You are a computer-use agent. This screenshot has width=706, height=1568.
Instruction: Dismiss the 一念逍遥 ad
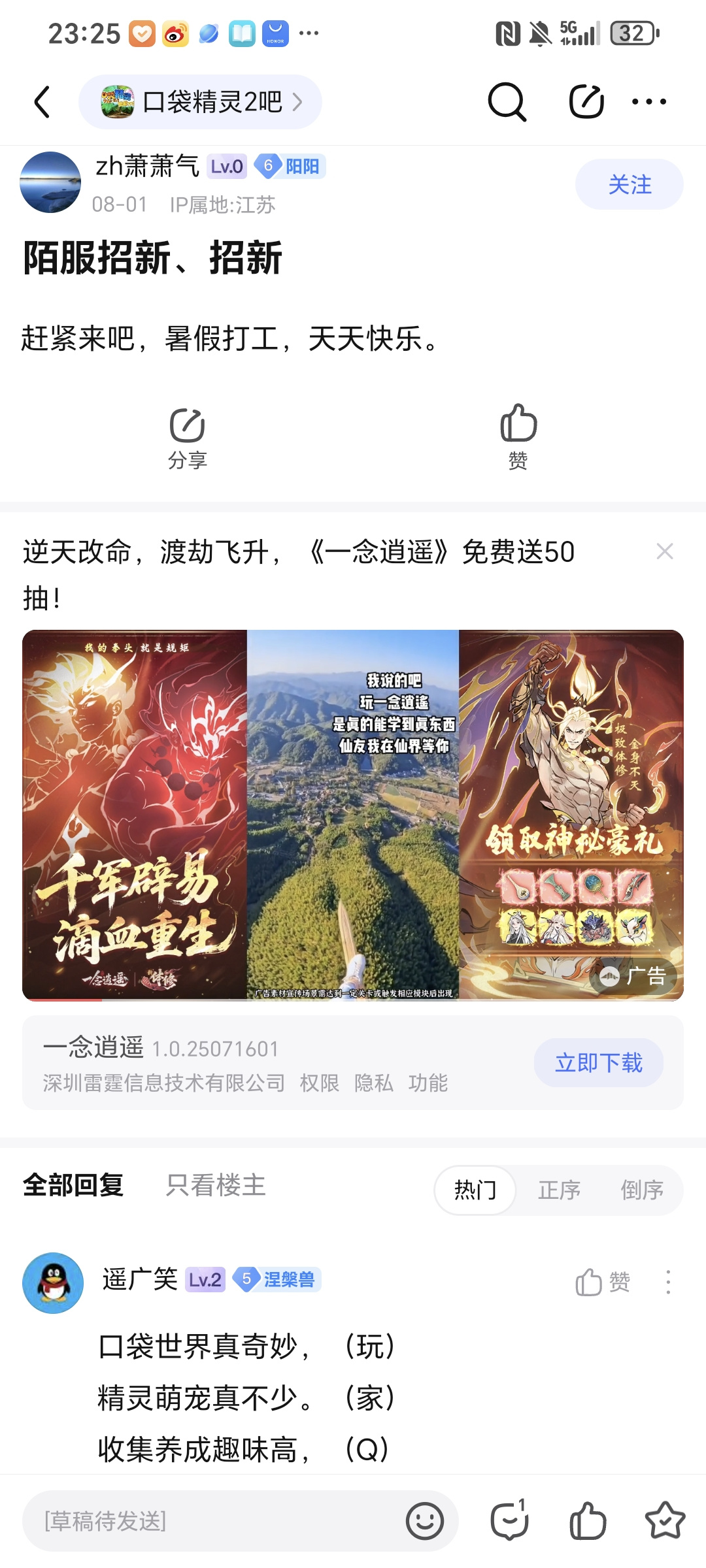coord(665,551)
